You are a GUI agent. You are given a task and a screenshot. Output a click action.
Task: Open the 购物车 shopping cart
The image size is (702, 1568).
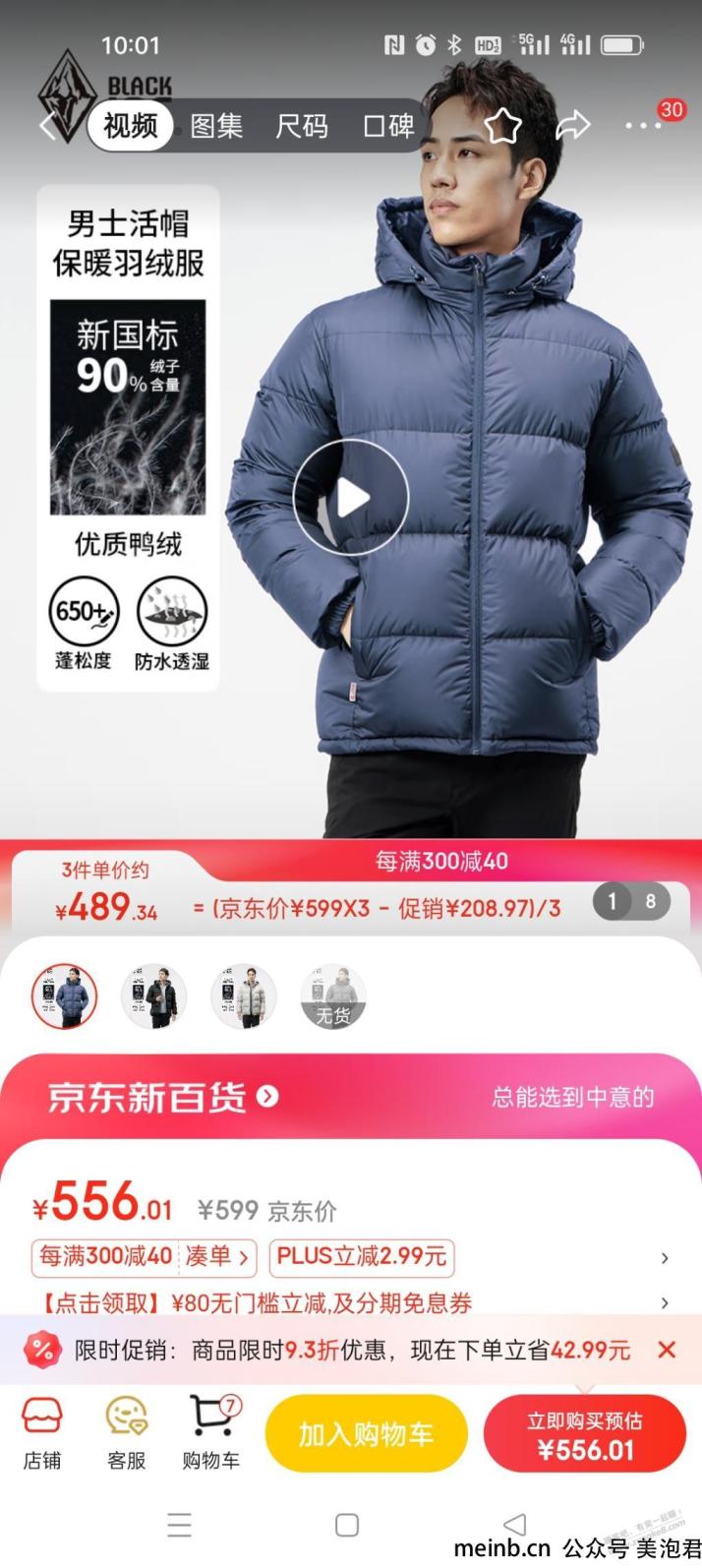211,1434
